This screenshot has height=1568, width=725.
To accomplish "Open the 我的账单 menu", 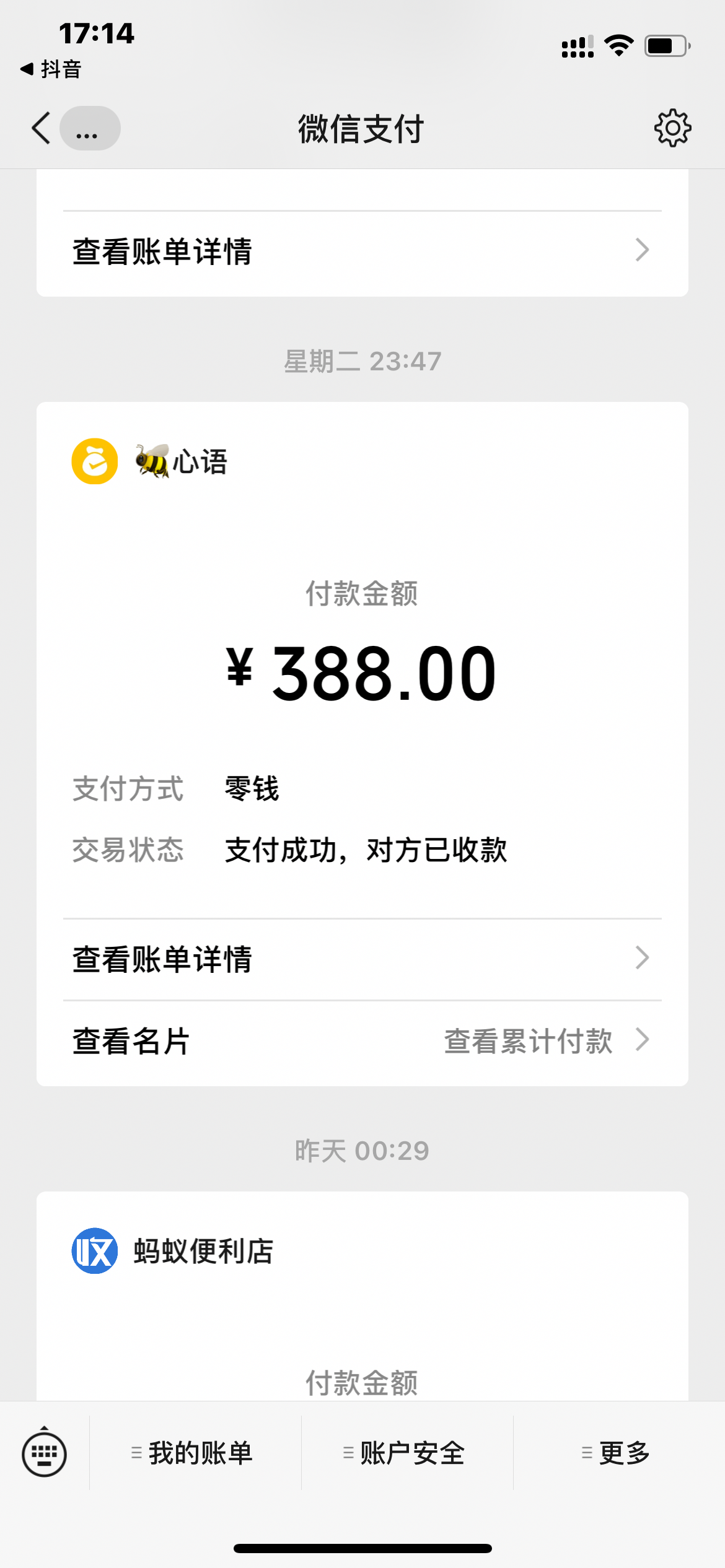I will 193,1453.
